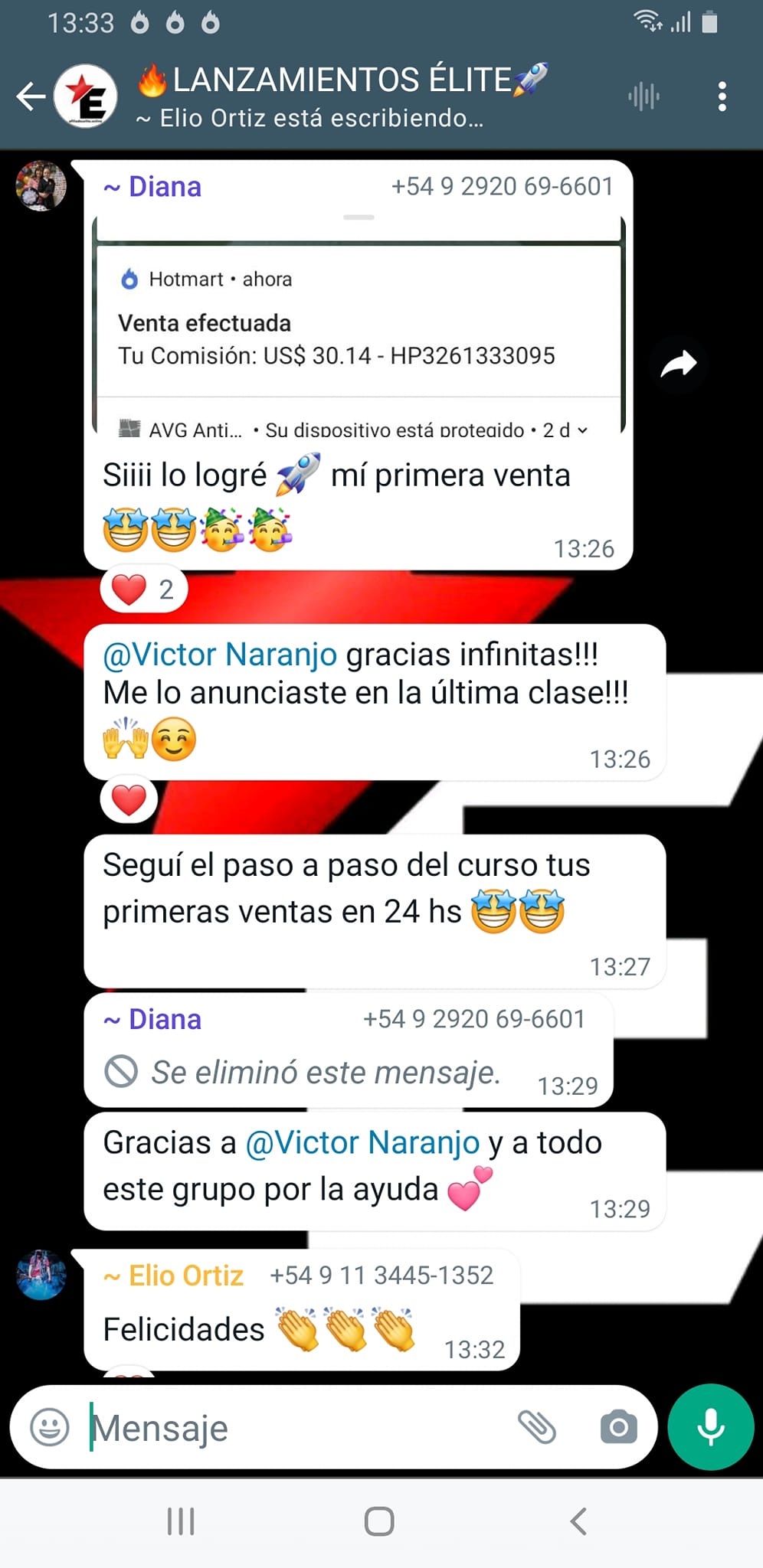Viewport: 763px width, 1568px height.
Task: View the heart reaction on the gracias infinitas message
Action: point(129,800)
